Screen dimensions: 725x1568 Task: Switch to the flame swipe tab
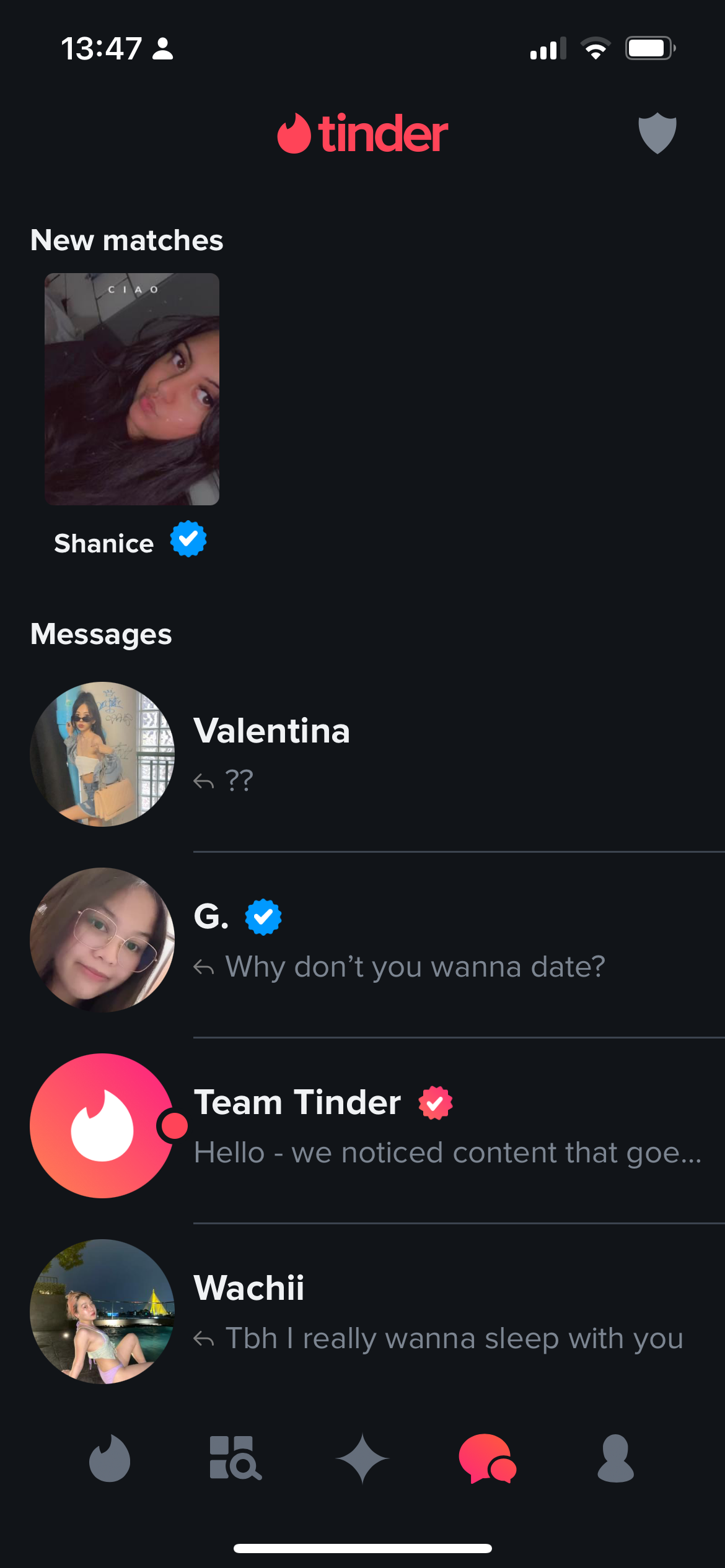[x=110, y=1458]
